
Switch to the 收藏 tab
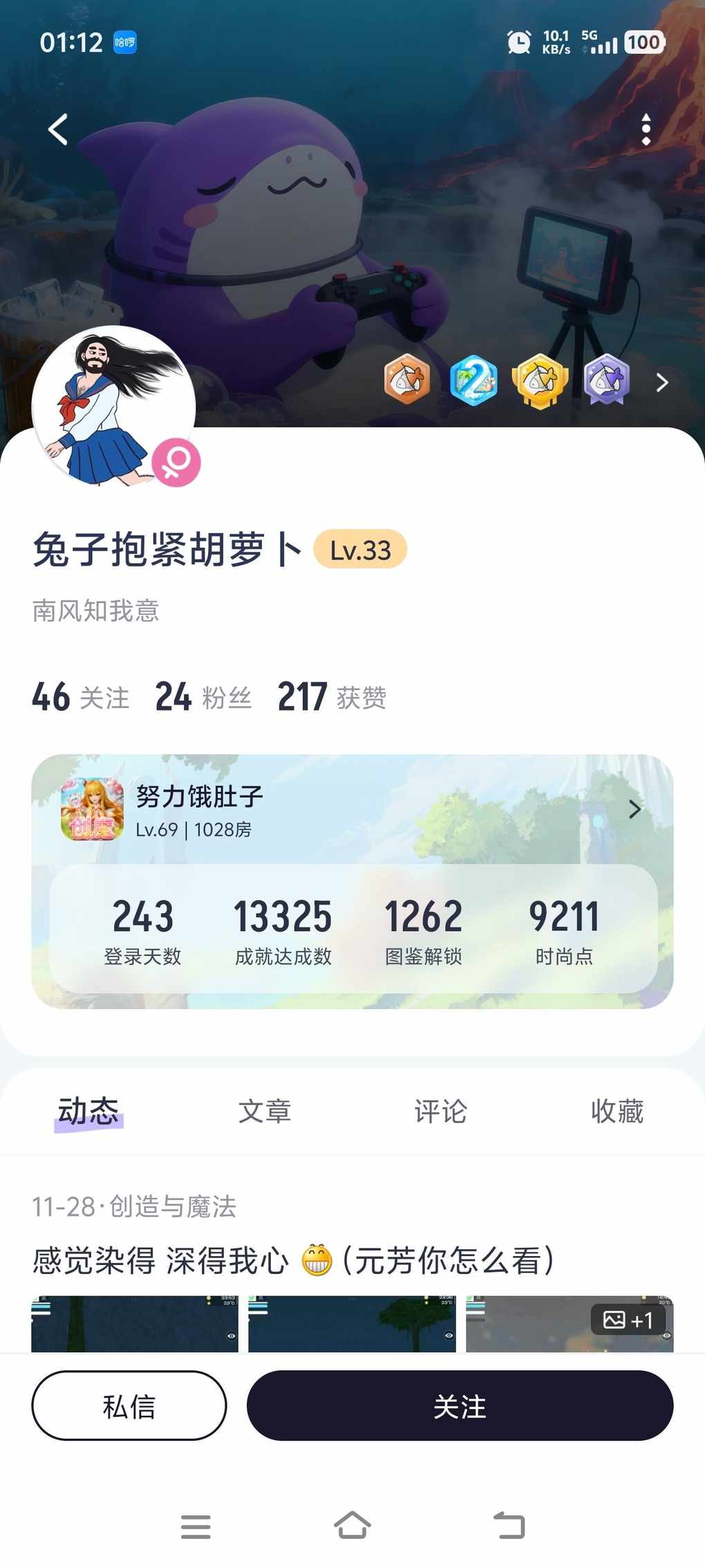click(617, 1112)
